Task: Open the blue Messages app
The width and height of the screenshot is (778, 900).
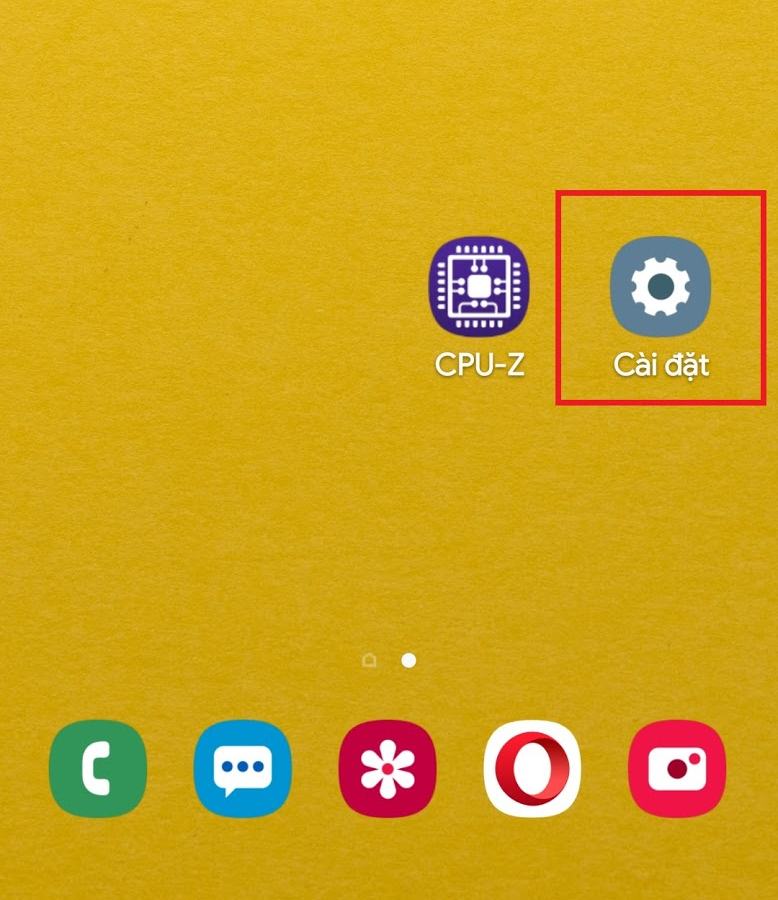Action: point(242,768)
